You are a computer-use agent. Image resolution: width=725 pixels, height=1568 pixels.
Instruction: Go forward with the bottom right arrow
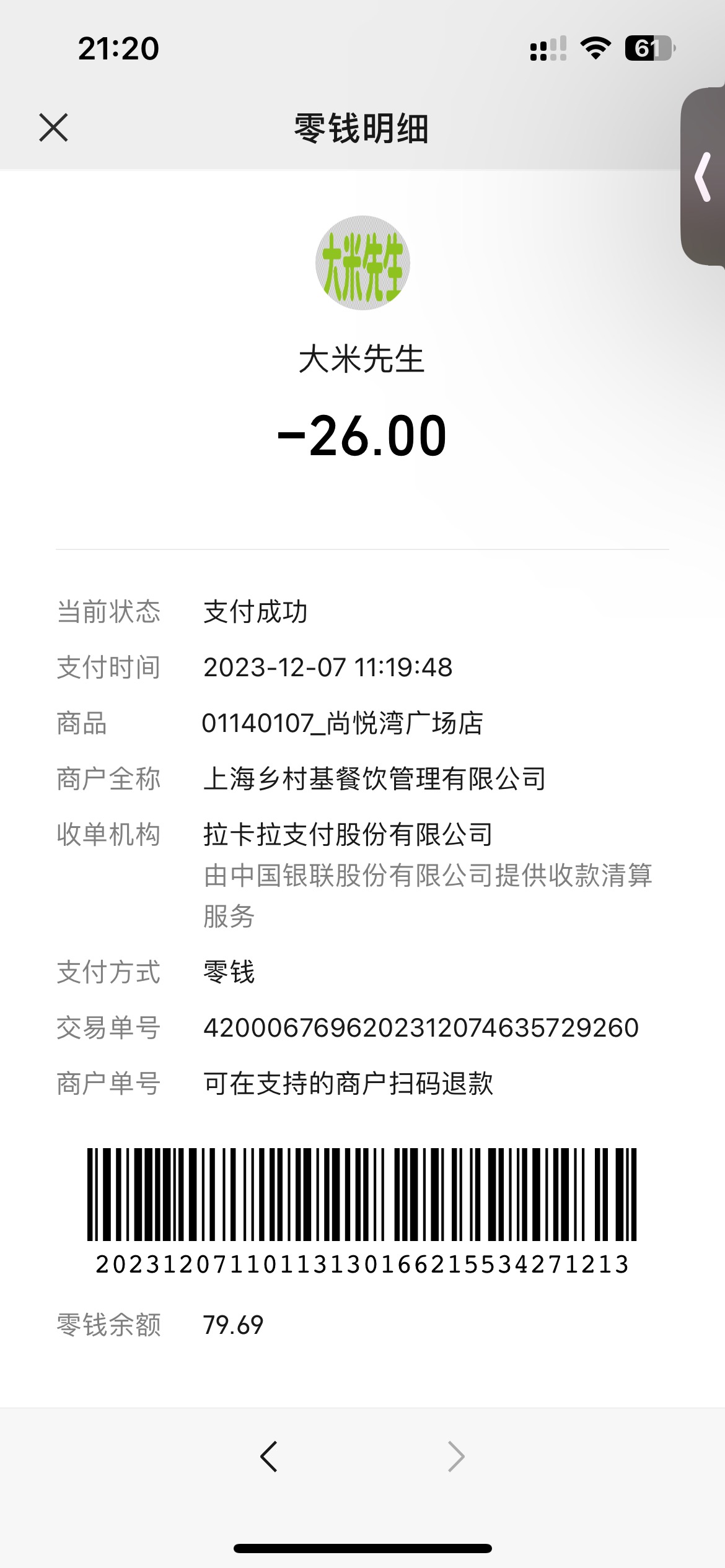tap(456, 1456)
